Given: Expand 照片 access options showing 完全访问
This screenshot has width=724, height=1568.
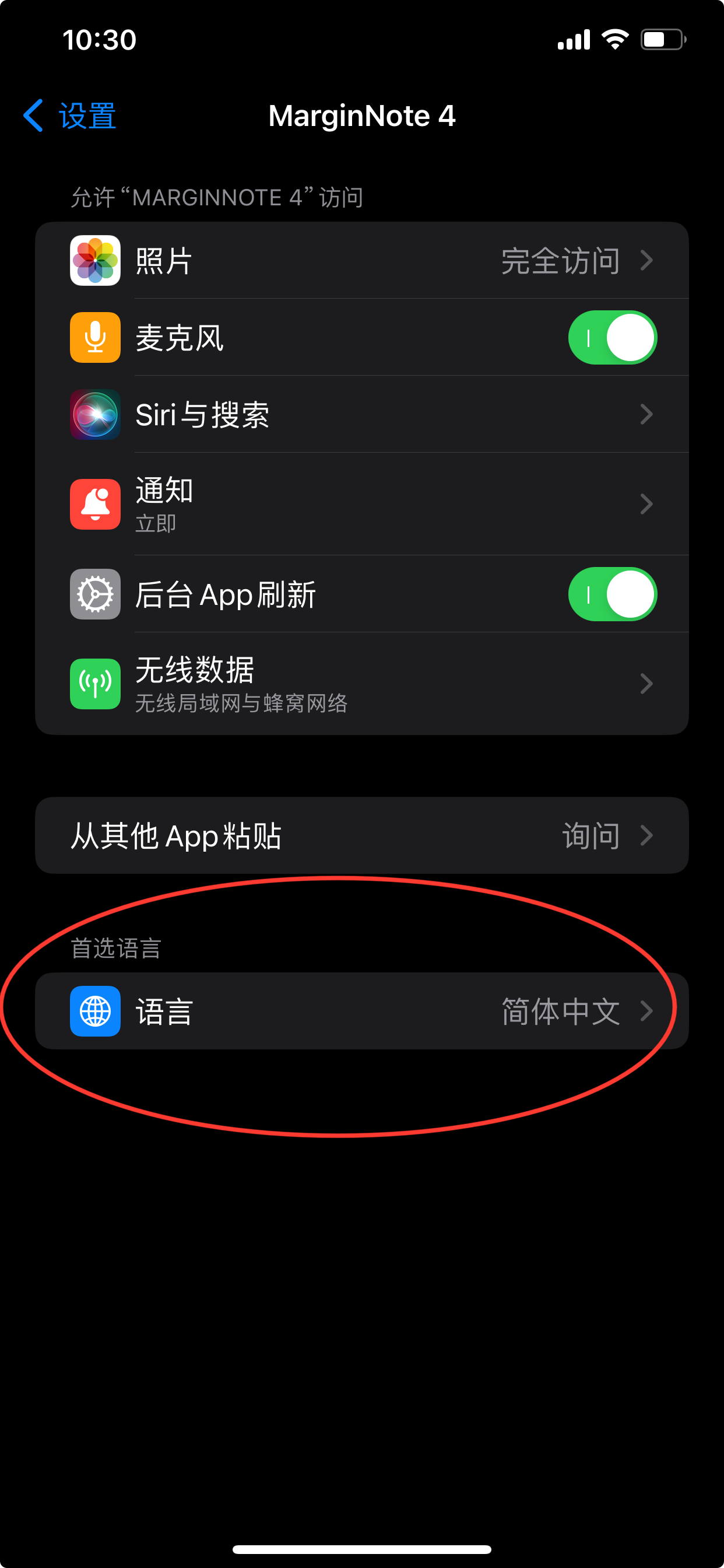Looking at the screenshot, I should tap(365, 261).
